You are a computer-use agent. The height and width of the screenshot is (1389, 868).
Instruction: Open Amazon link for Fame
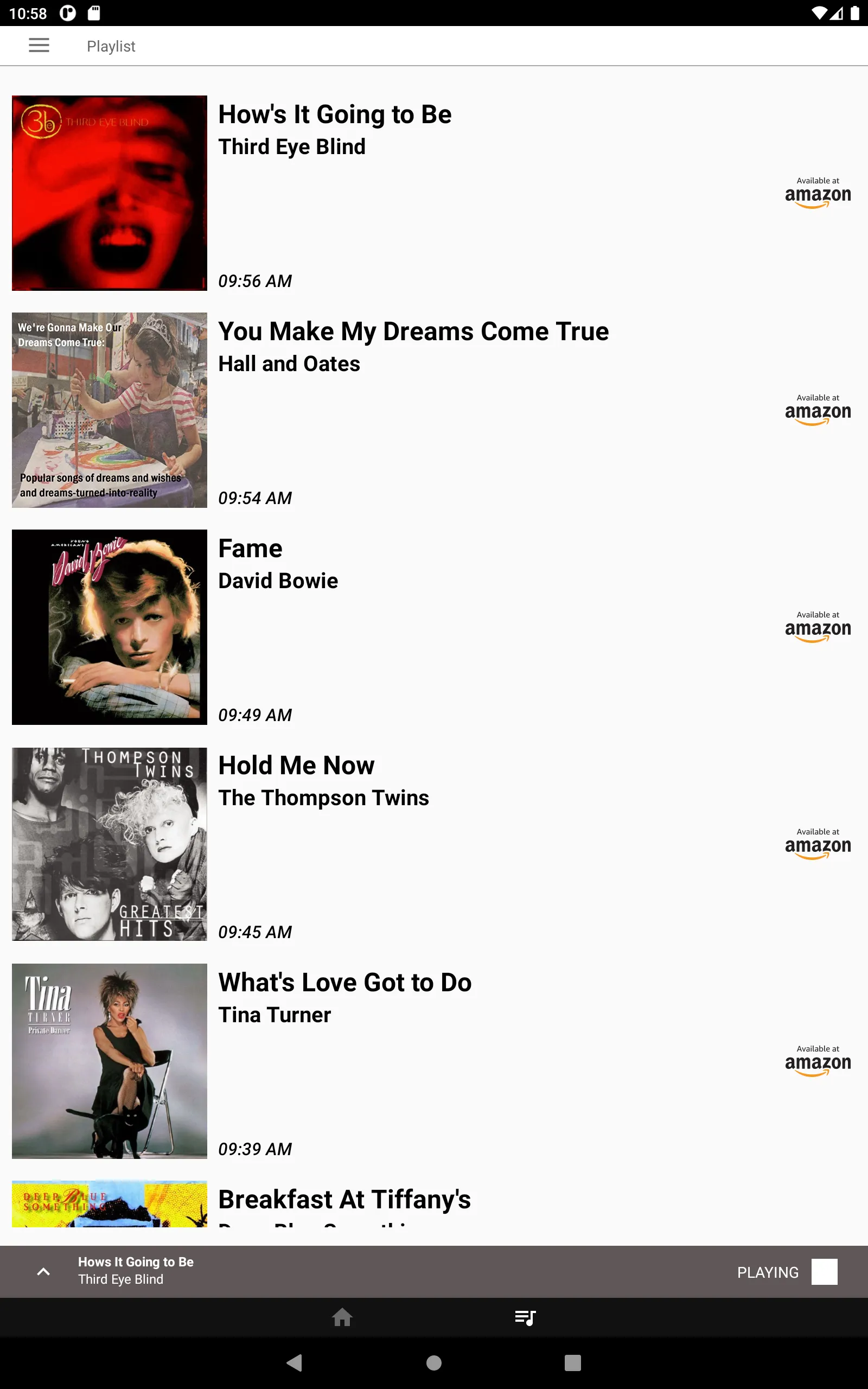pyautogui.click(x=817, y=628)
